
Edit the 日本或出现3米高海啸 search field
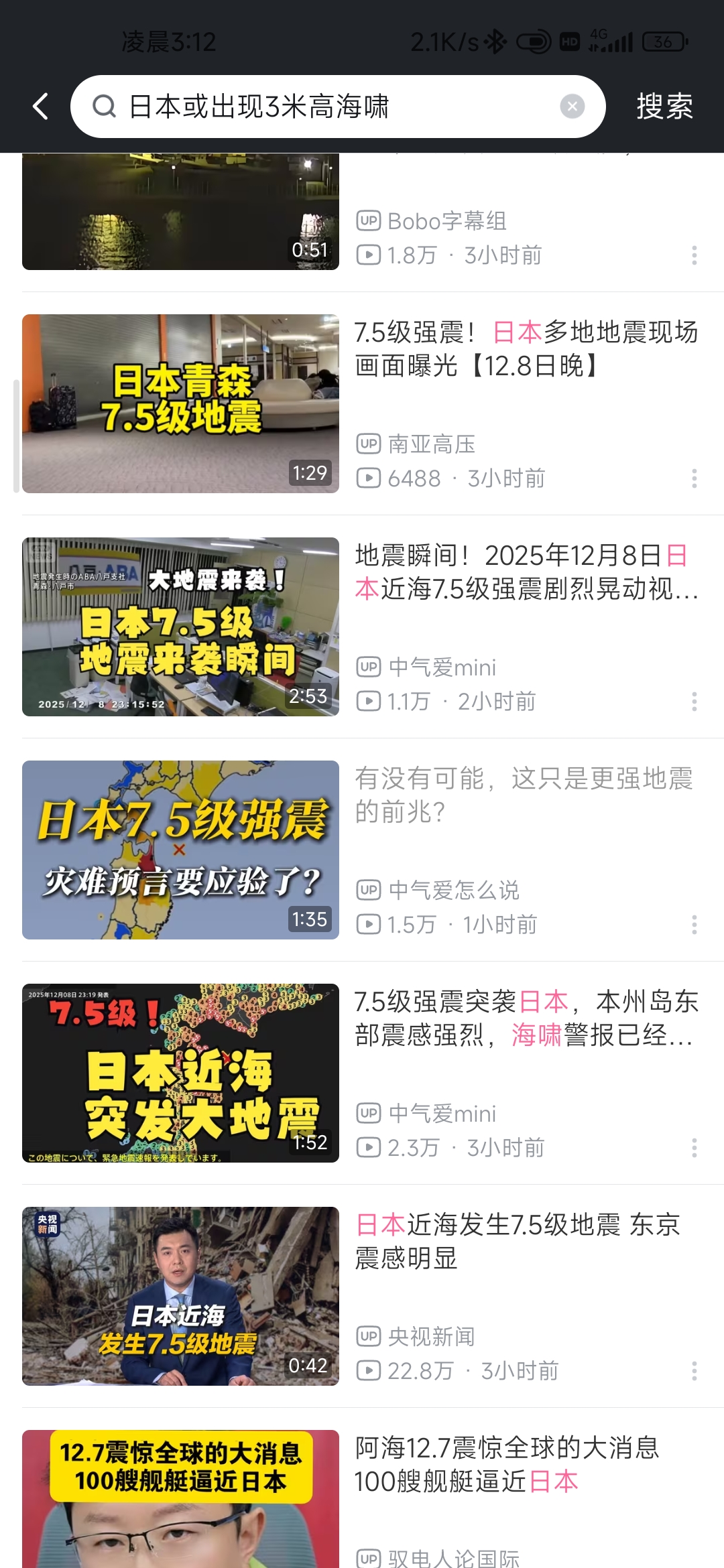pos(335,107)
